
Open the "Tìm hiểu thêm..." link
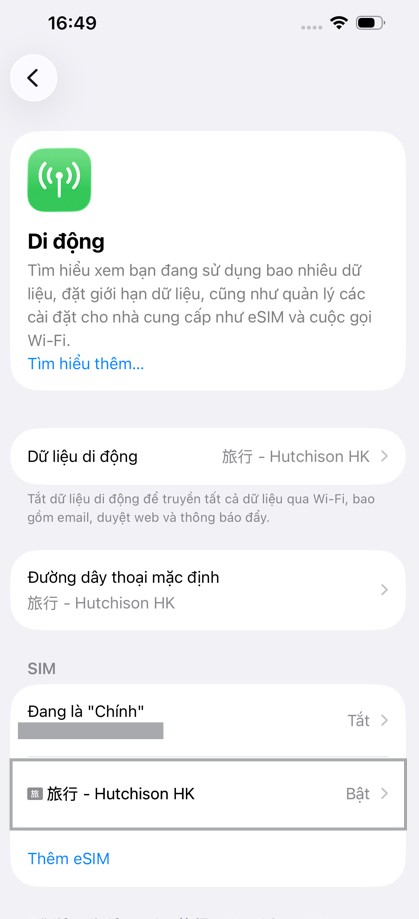tap(86, 363)
